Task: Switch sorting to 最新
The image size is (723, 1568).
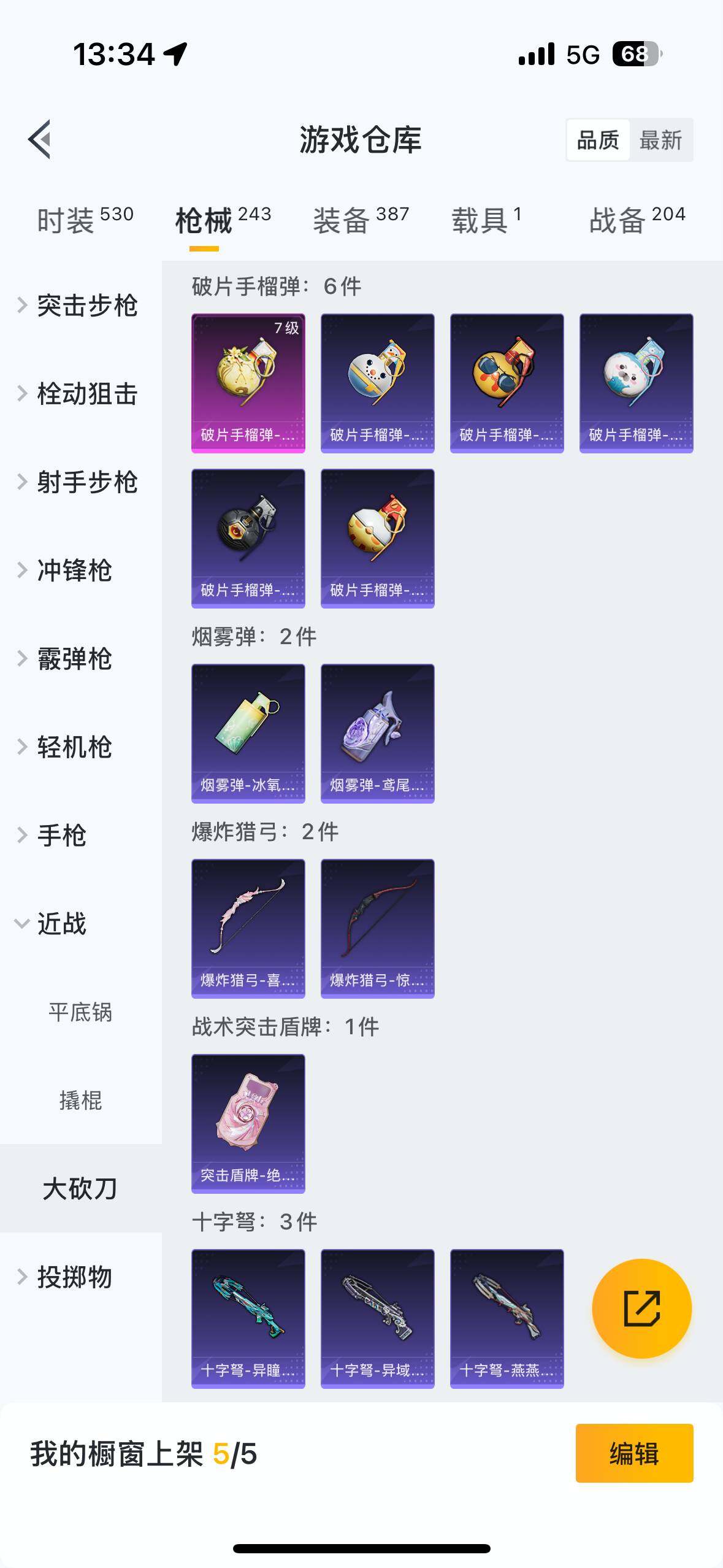Action: 661,140
